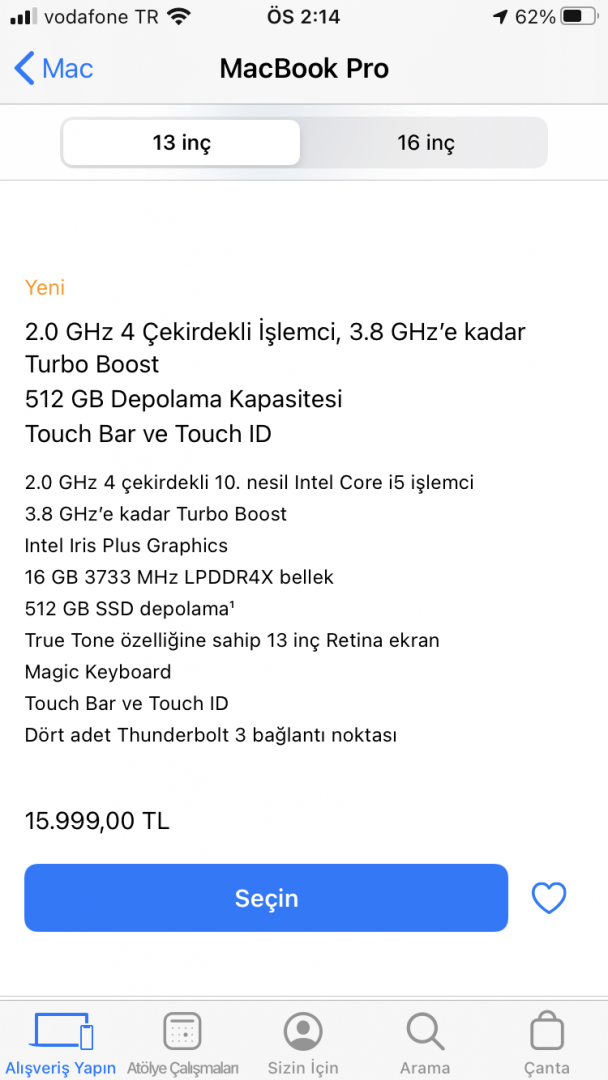Go to the Arama search tab
This screenshot has width=608, height=1080.
click(x=425, y=1043)
